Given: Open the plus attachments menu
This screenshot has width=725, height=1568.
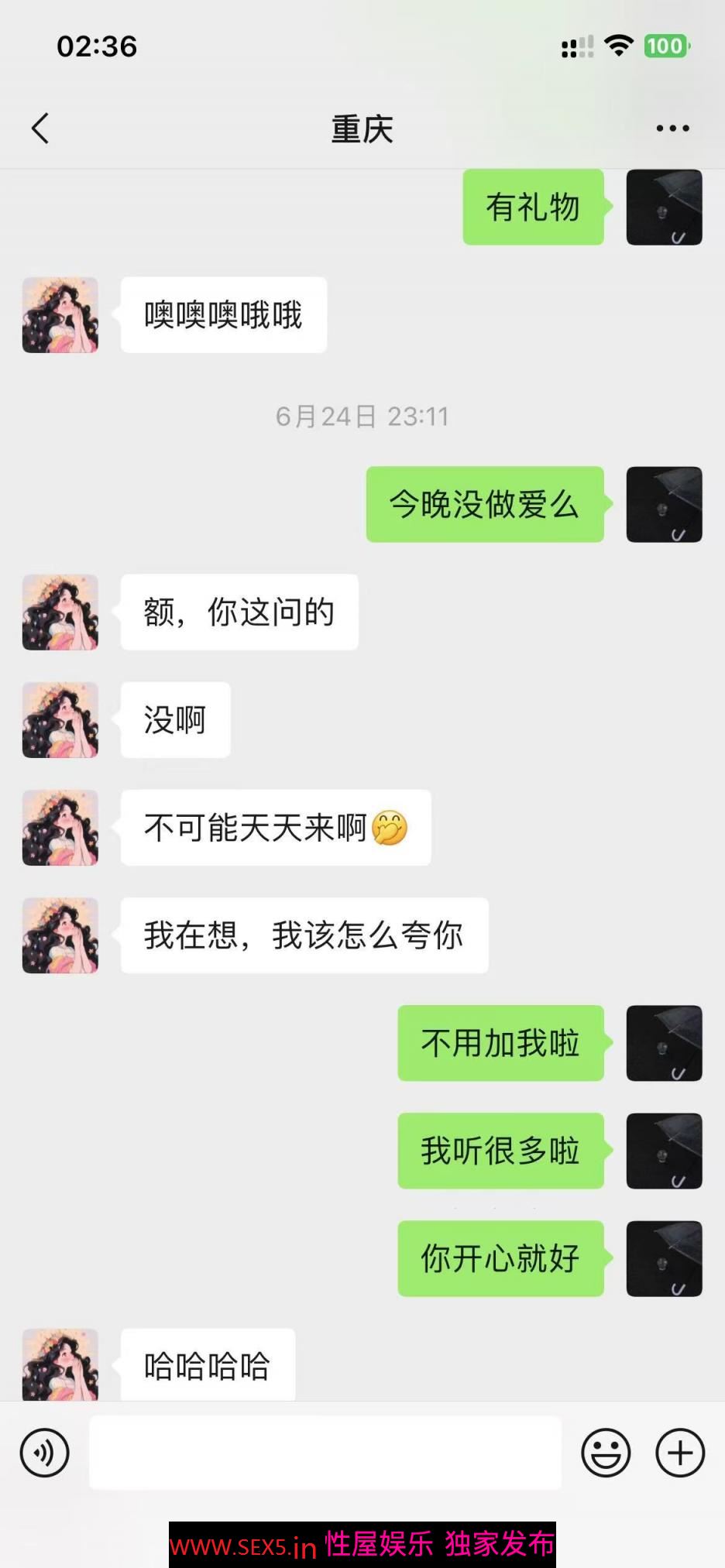Looking at the screenshot, I should [x=680, y=1453].
